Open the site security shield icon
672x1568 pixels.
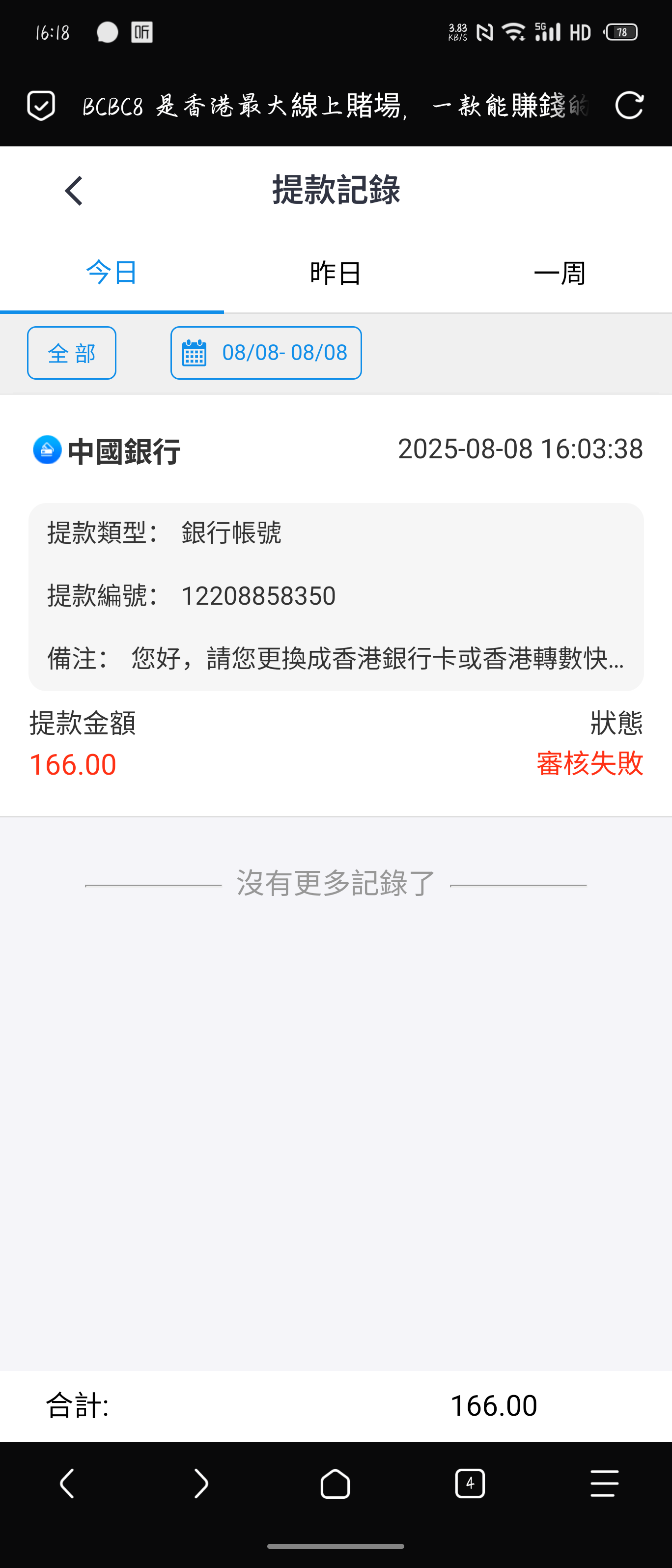(41, 106)
